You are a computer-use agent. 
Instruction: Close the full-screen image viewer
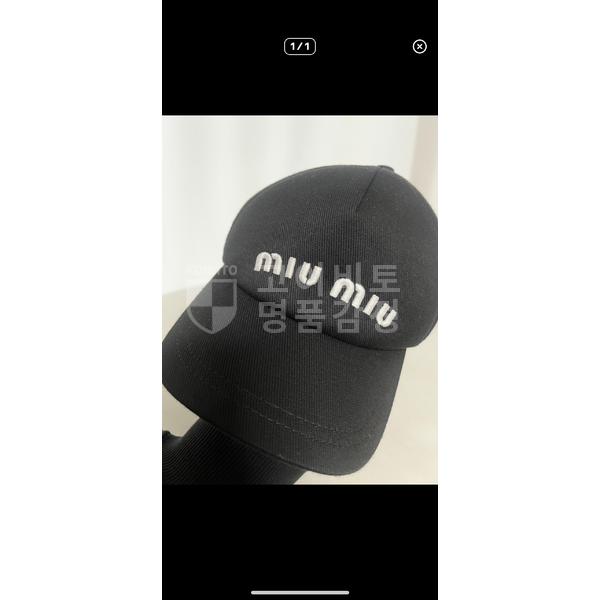pyautogui.click(x=419, y=46)
